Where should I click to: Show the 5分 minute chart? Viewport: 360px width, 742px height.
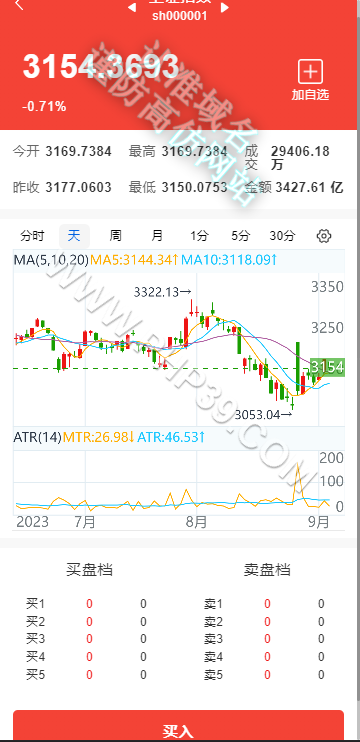241,236
